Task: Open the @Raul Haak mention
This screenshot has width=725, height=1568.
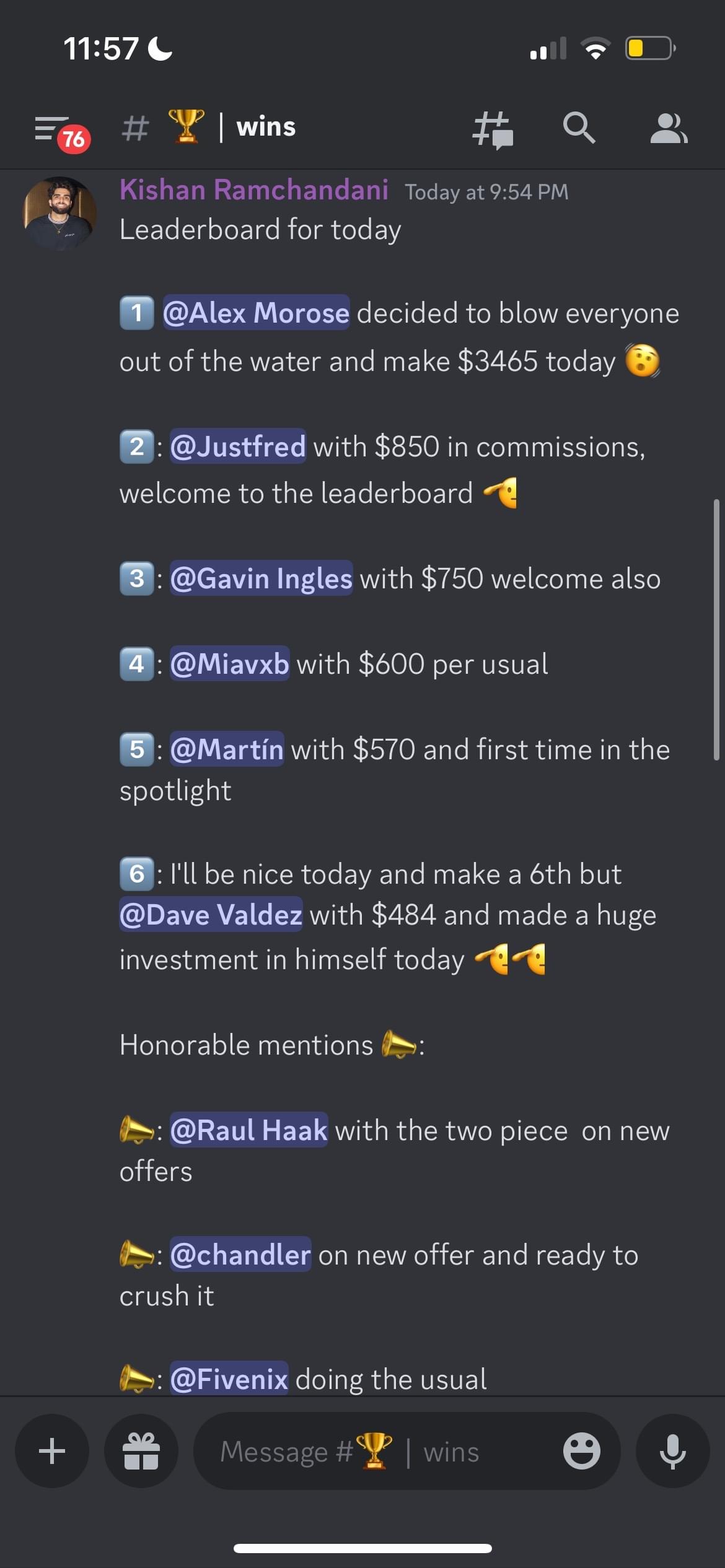Action: pos(248,1130)
